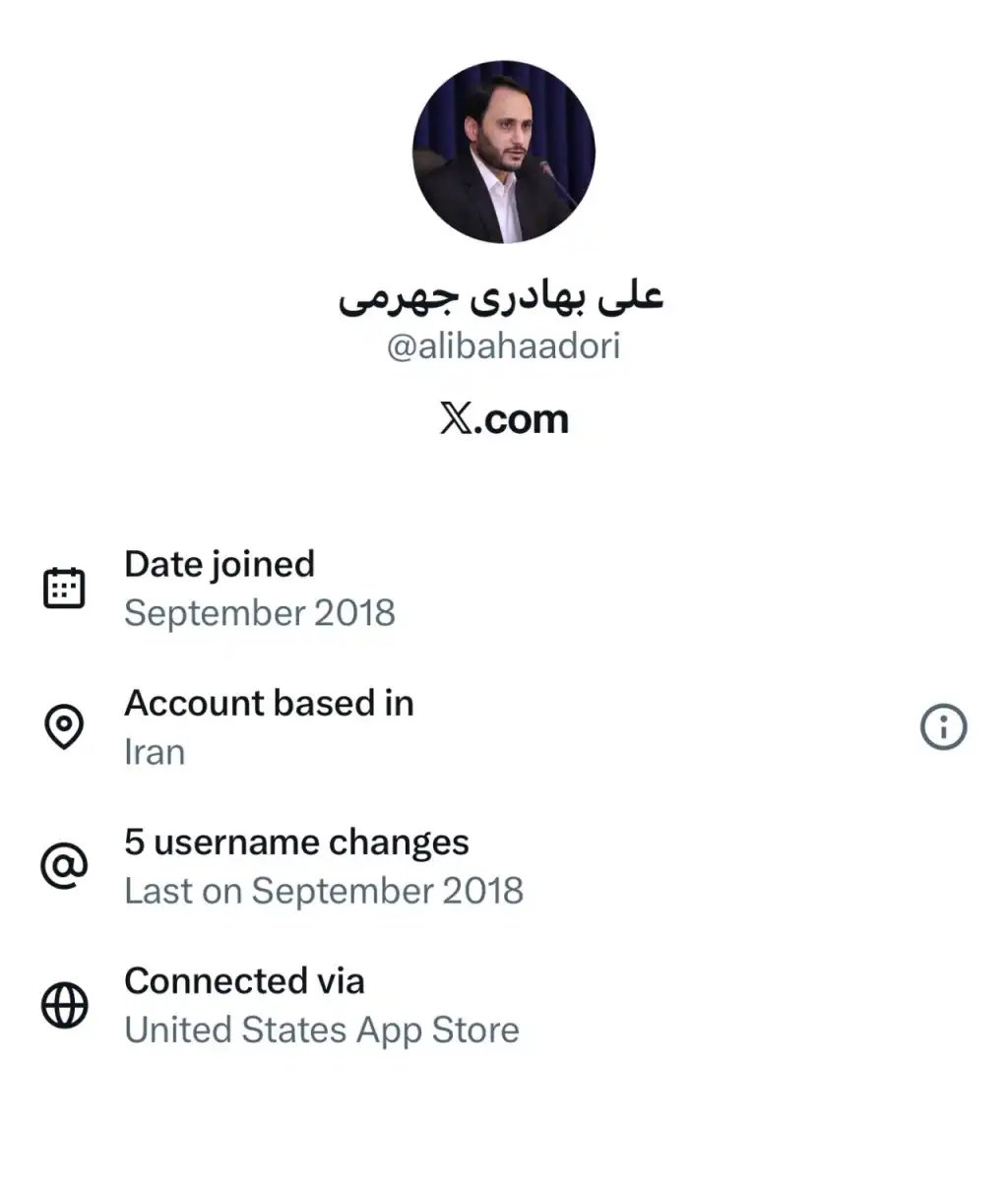
Task: Click Last on September 2018 text
Action: pos(324,892)
